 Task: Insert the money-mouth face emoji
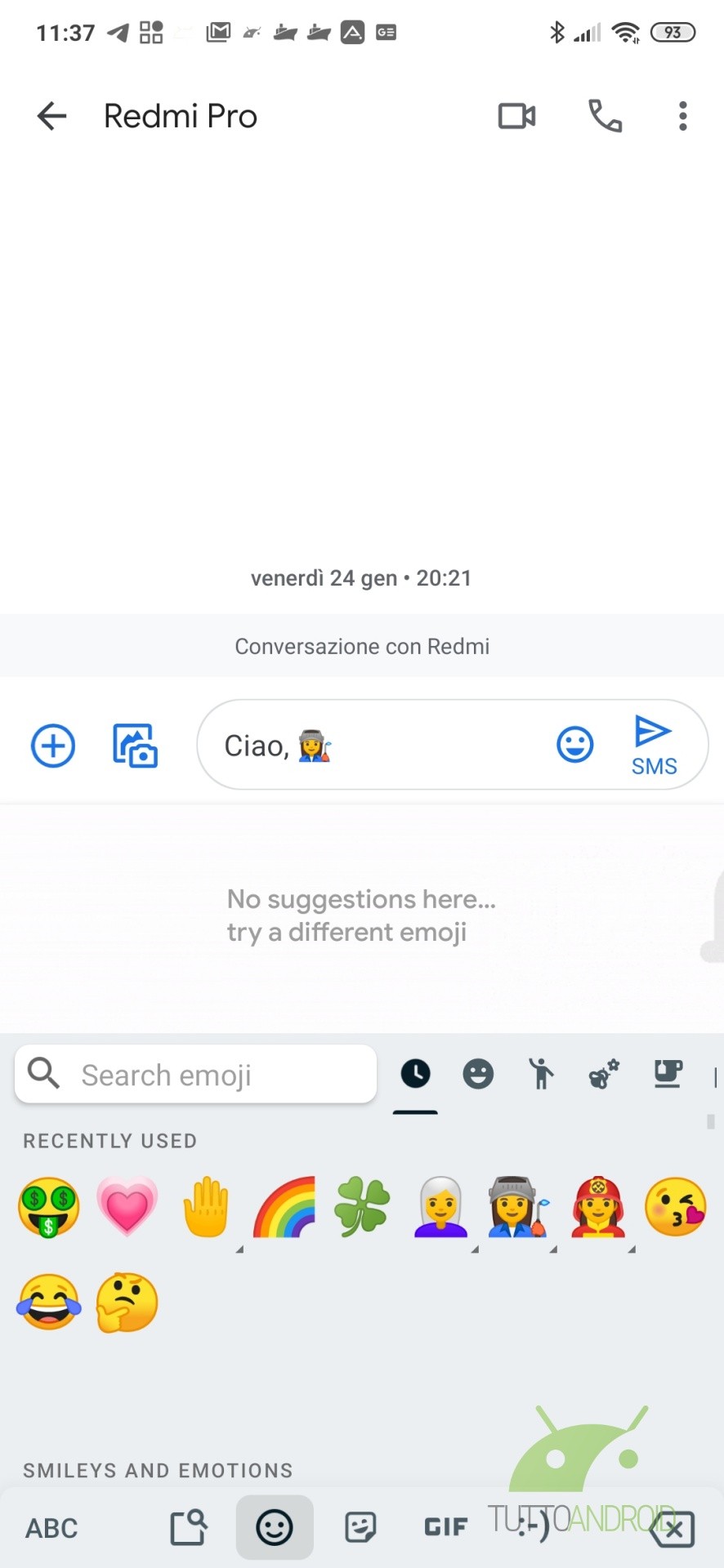(49, 1207)
